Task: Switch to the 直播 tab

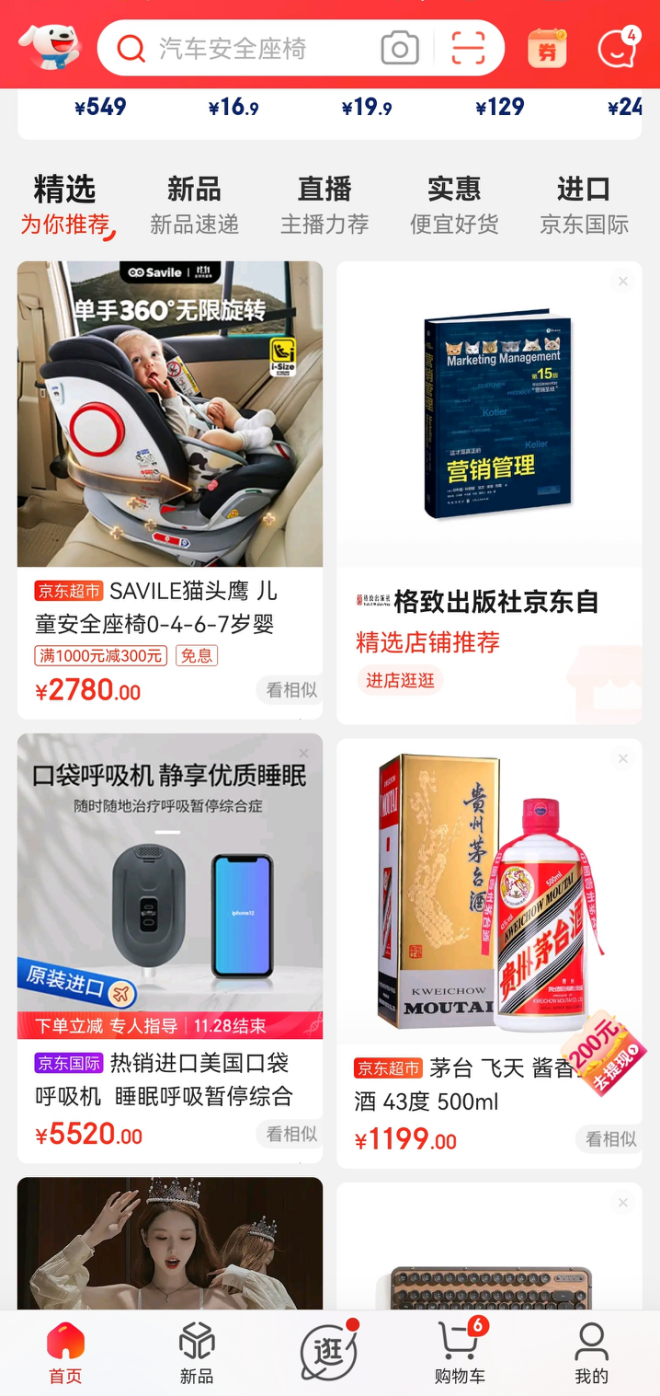Action: click(324, 204)
